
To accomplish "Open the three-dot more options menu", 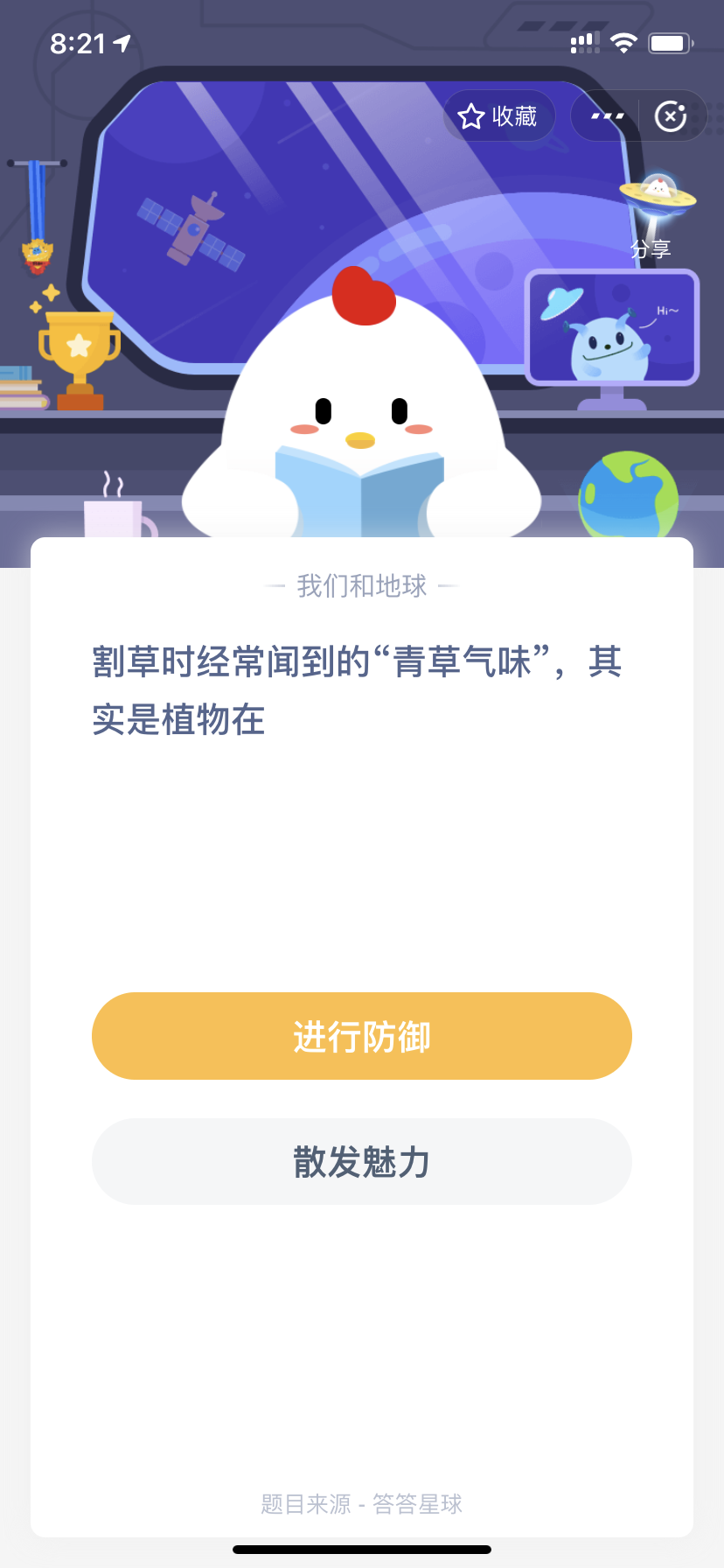I will 607,116.
